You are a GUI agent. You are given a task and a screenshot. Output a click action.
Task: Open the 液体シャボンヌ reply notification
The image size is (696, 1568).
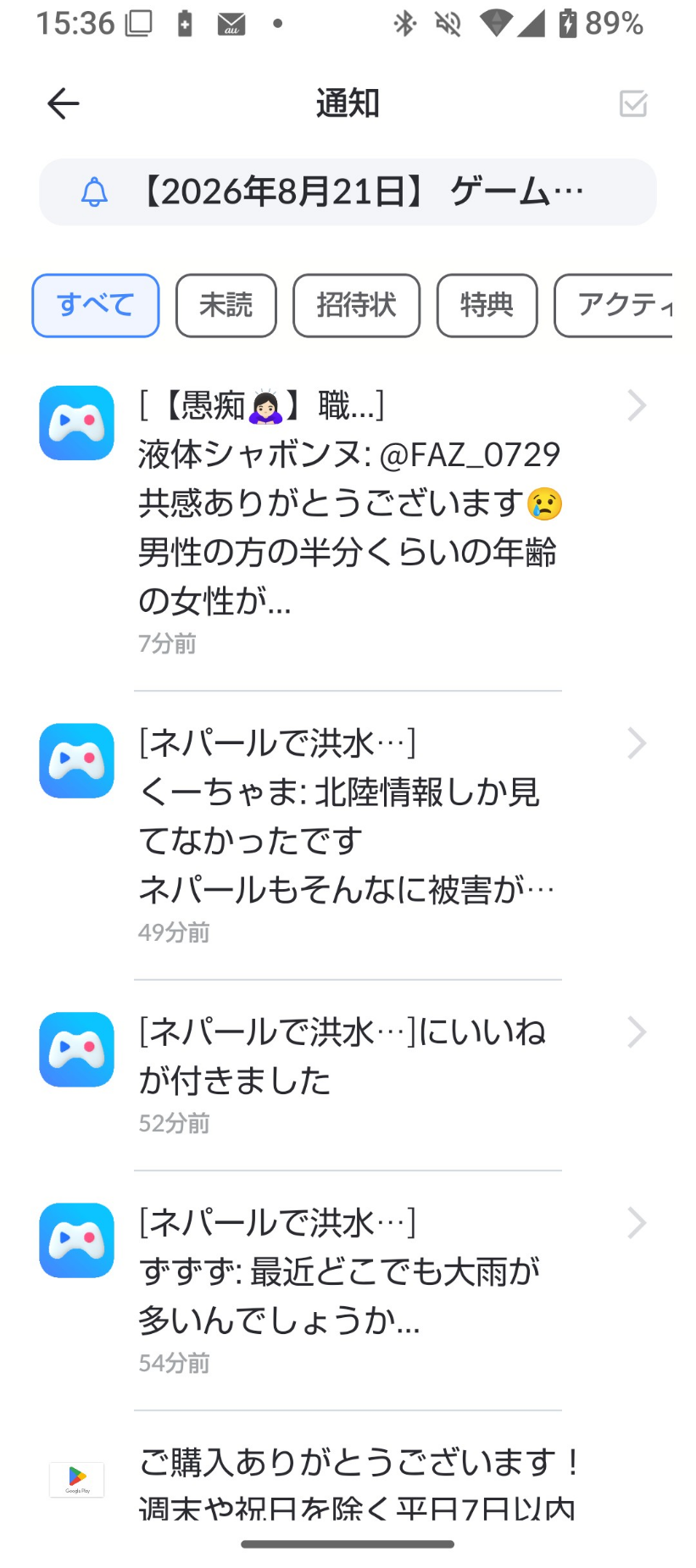pos(348,523)
